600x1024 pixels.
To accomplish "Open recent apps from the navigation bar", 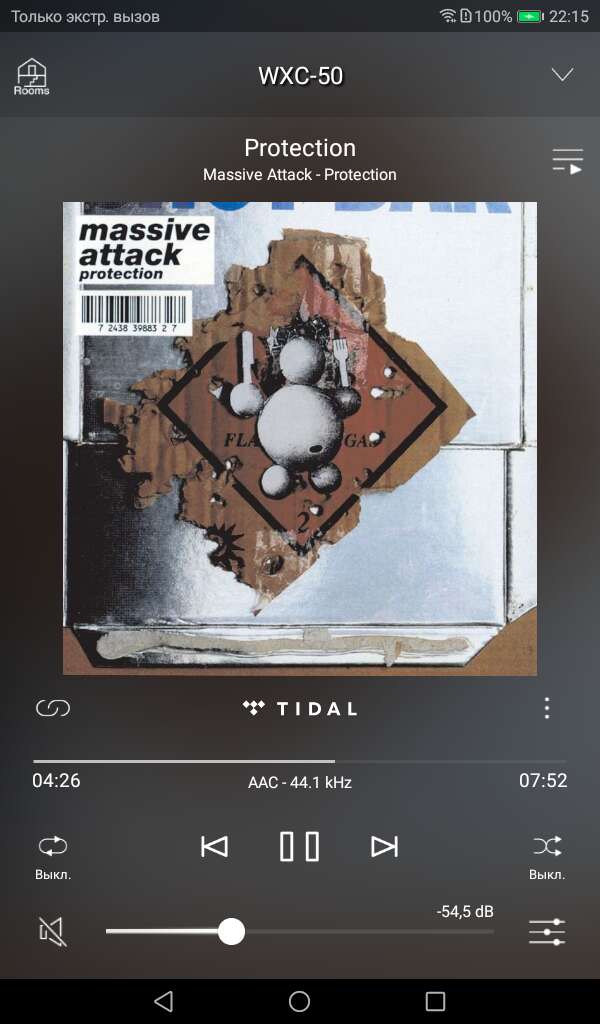I will [x=435, y=1001].
